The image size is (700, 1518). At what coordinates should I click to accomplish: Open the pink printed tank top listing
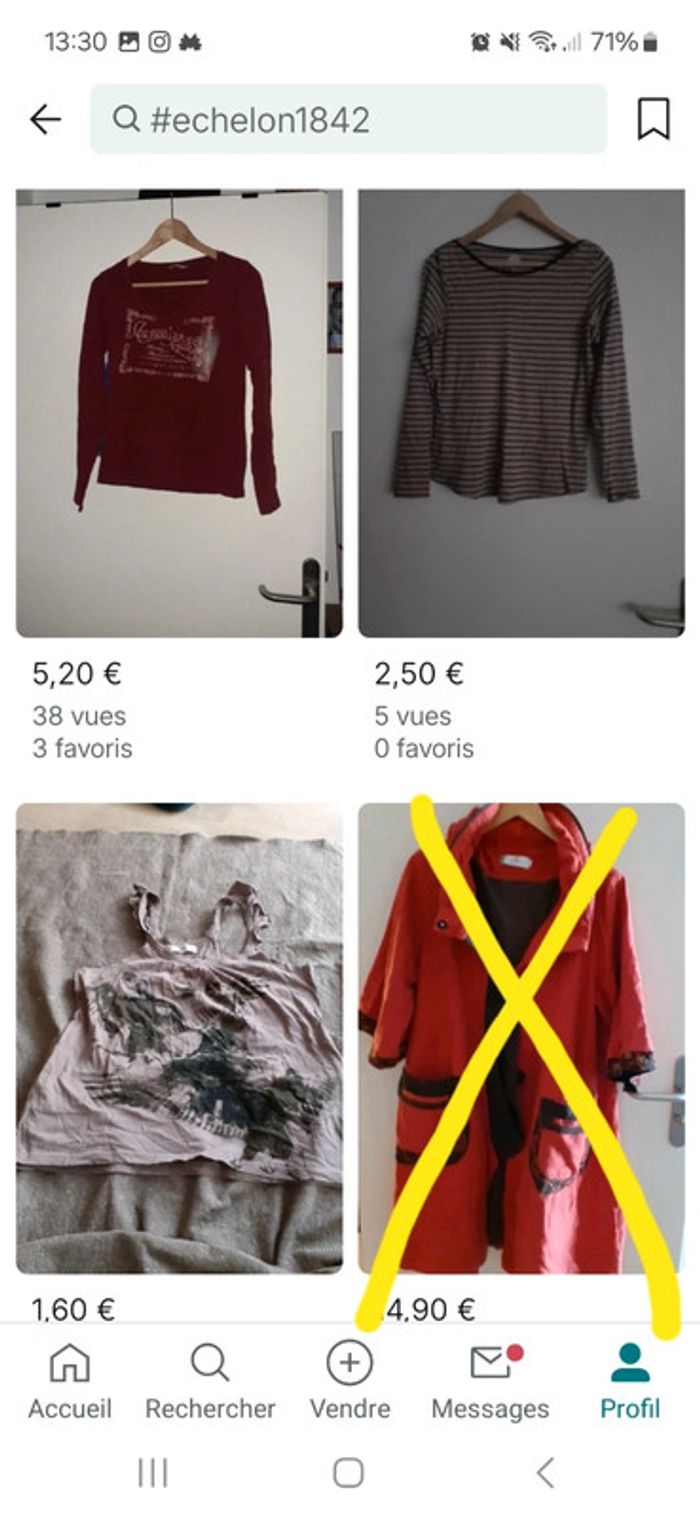(x=179, y=1037)
